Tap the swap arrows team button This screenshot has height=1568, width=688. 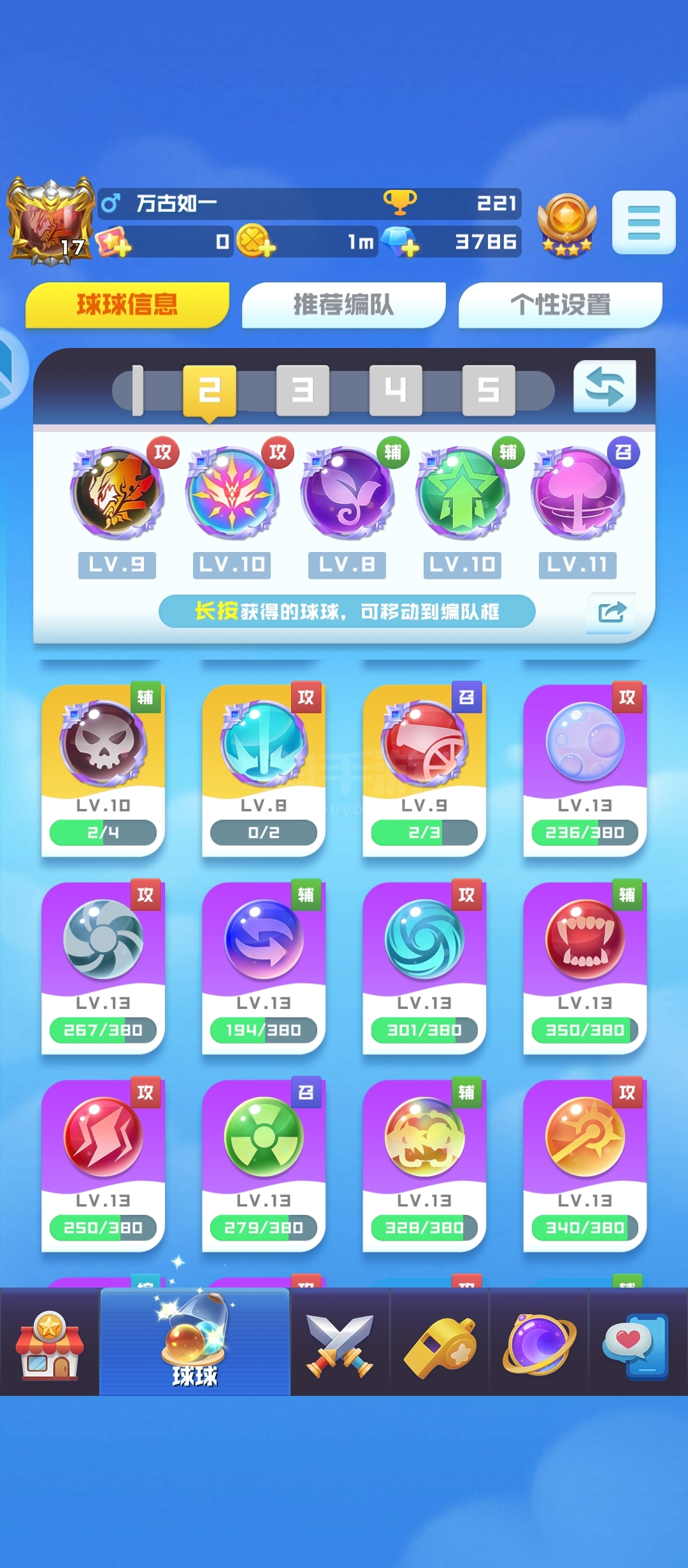click(605, 386)
